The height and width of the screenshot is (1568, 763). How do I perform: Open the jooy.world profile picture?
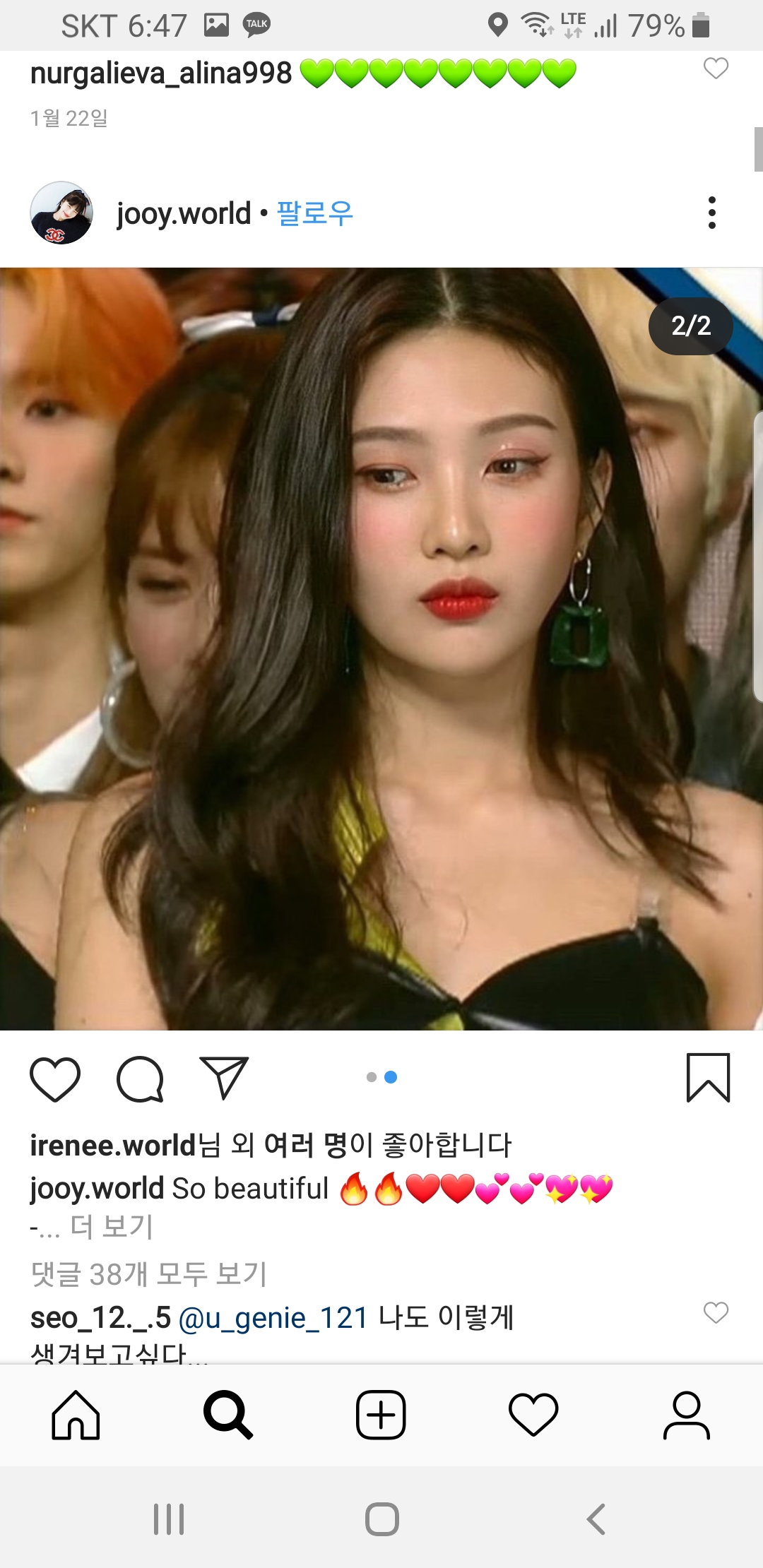tap(61, 213)
